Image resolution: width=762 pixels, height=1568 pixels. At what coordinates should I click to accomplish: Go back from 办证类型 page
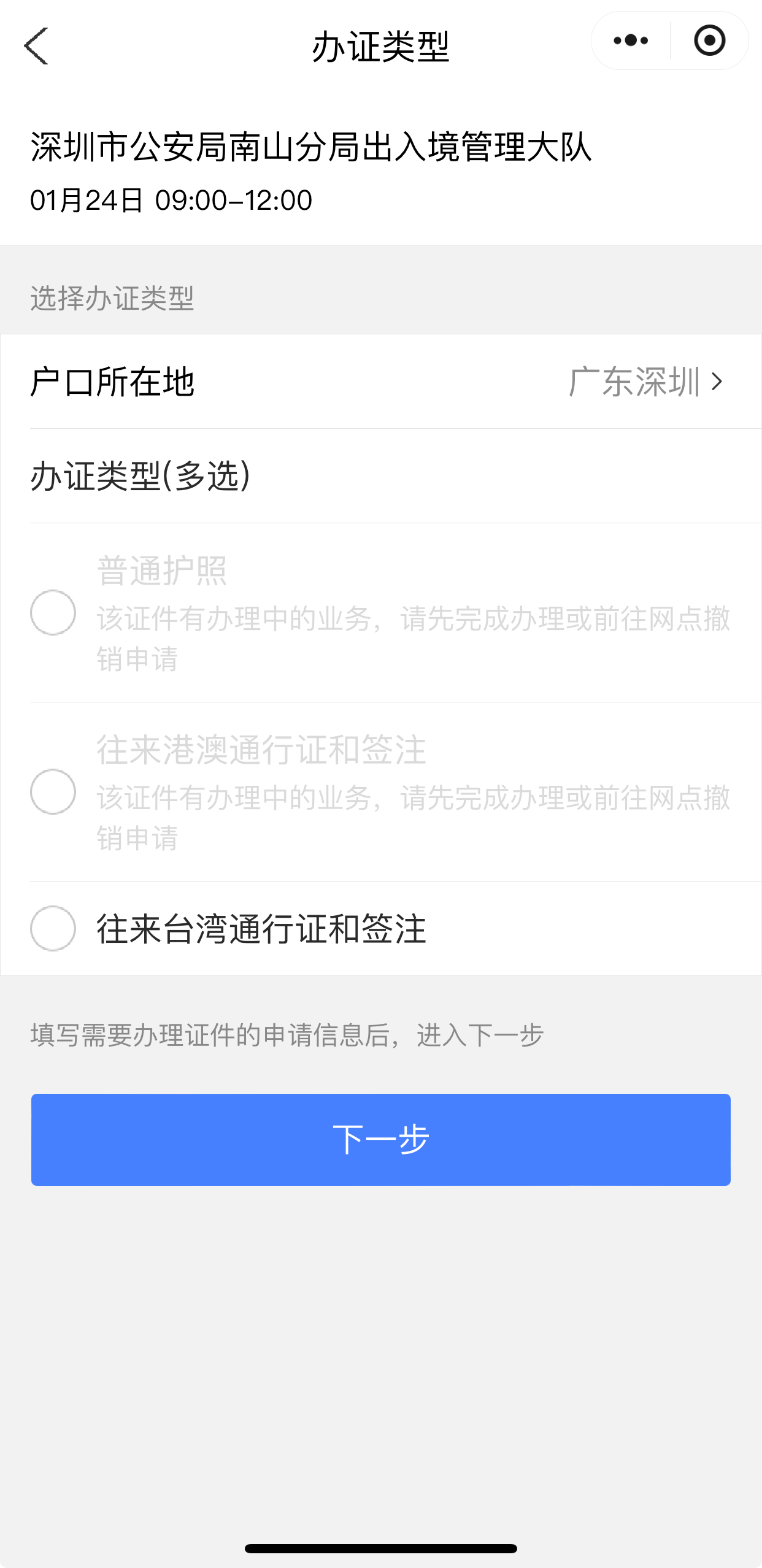click(36, 46)
